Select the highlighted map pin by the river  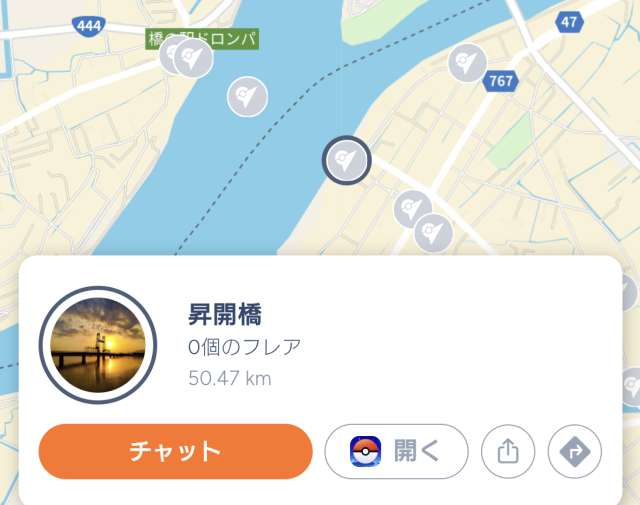[347, 160]
